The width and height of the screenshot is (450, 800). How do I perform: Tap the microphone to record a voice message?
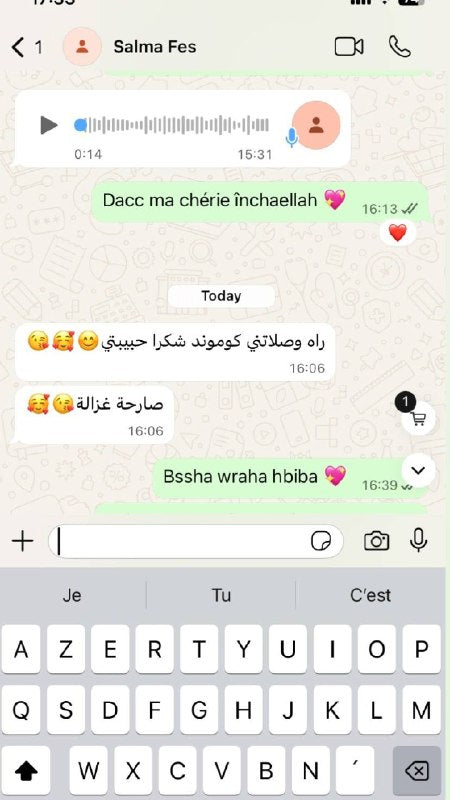(418, 540)
